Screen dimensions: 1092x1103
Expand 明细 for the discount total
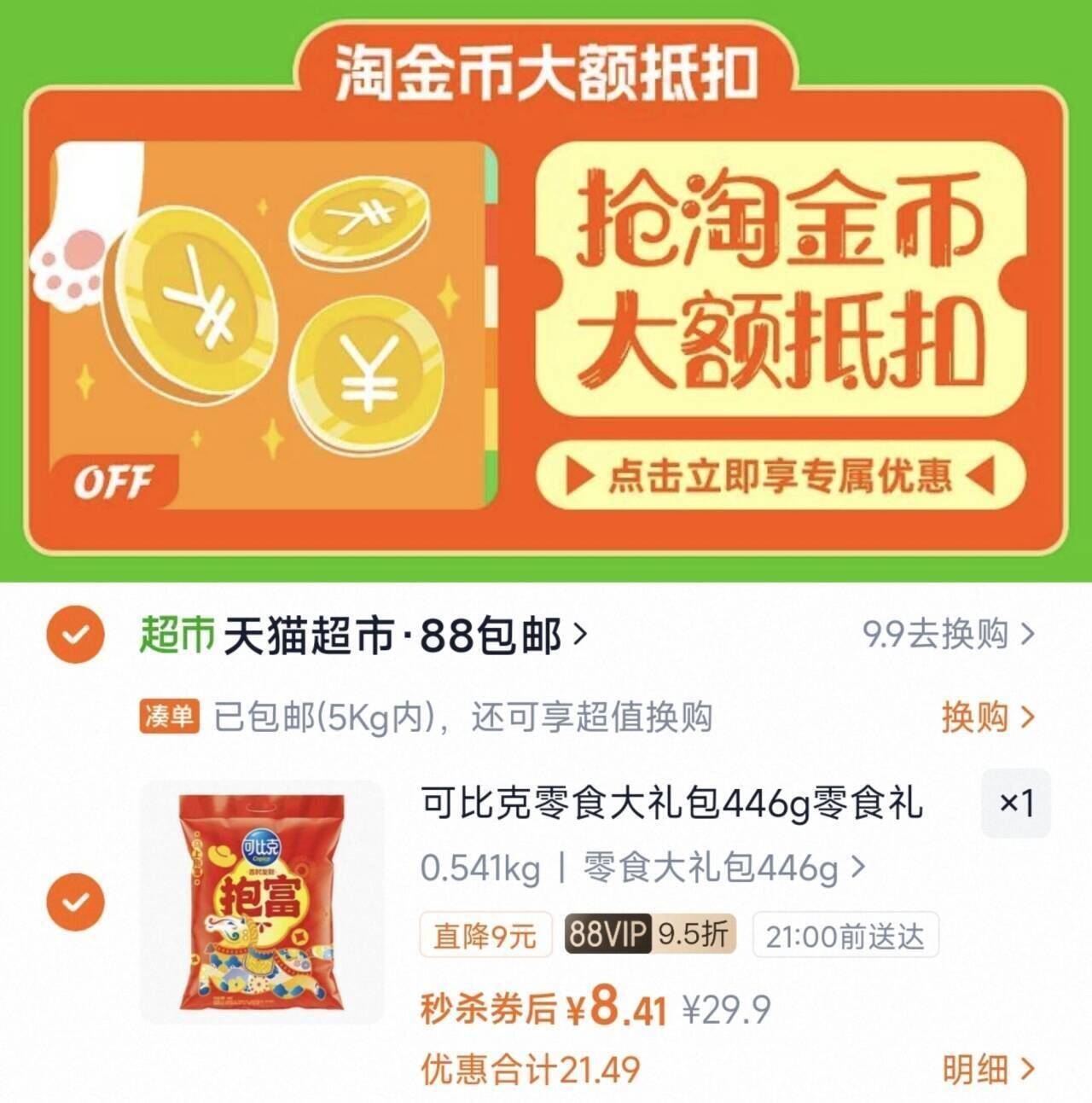pyautogui.click(x=987, y=1069)
